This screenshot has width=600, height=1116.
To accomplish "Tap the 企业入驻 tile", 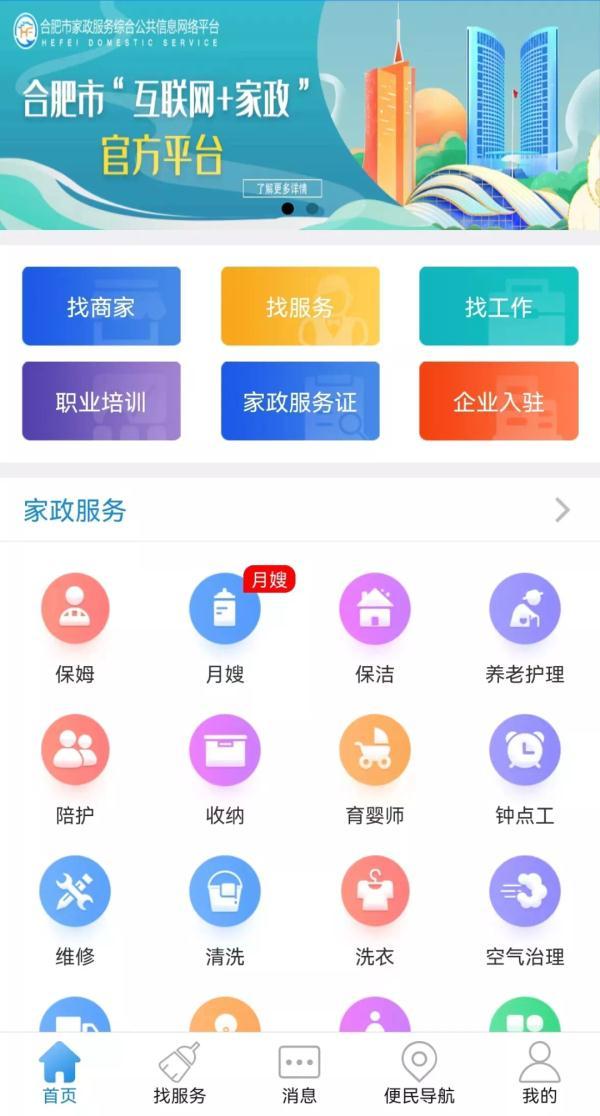I will [x=498, y=401].
